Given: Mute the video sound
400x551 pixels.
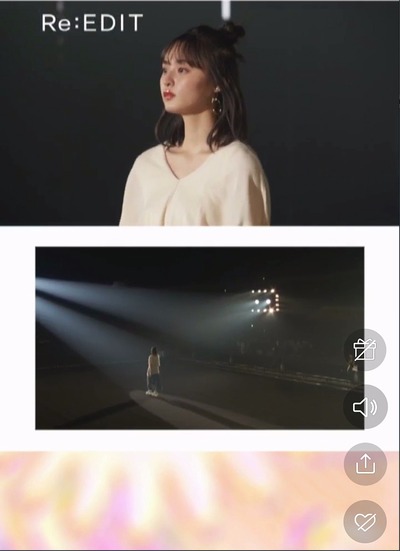Looking at the screenshot, I should (365, 407).
